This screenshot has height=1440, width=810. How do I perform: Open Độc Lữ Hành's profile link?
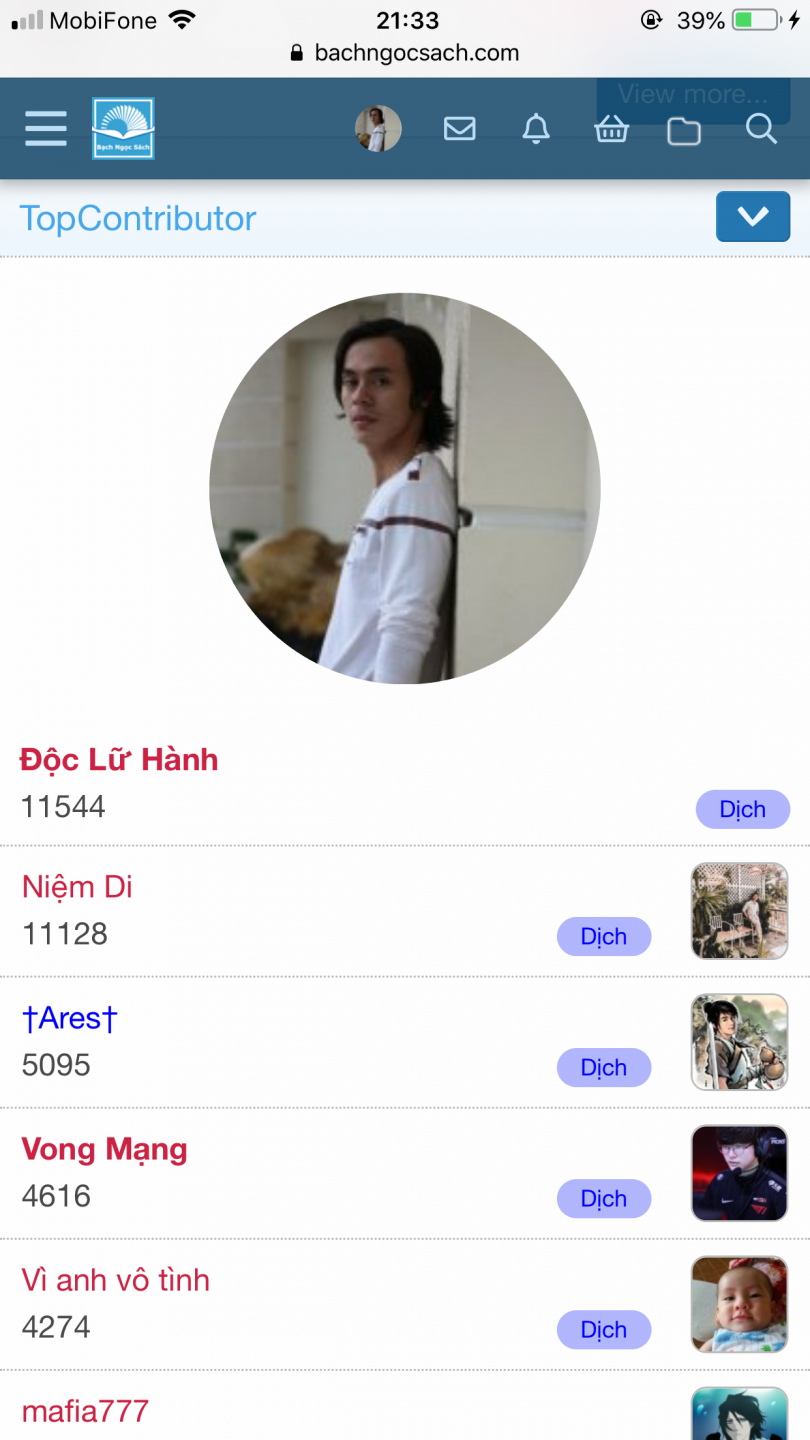(x=119, y=760)
